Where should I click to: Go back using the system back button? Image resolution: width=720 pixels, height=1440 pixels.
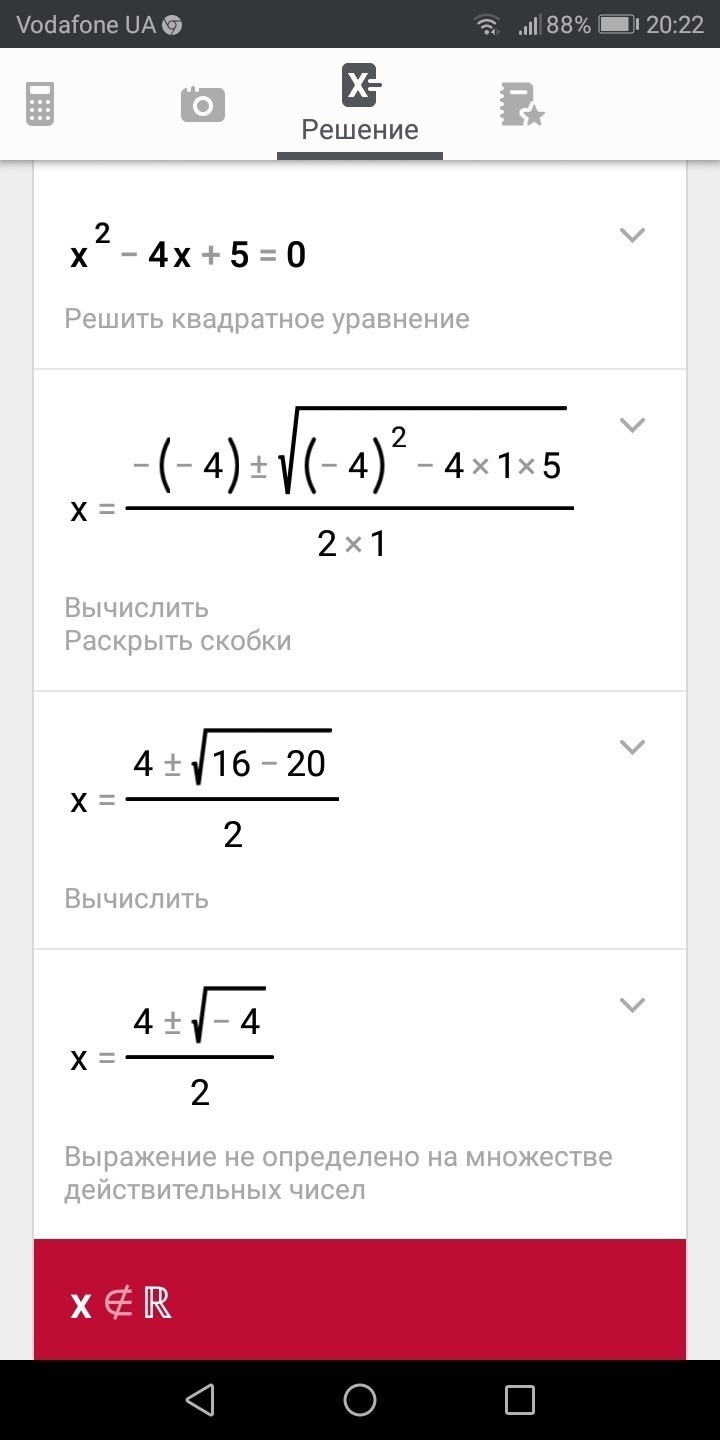(x=200, y=1399)
